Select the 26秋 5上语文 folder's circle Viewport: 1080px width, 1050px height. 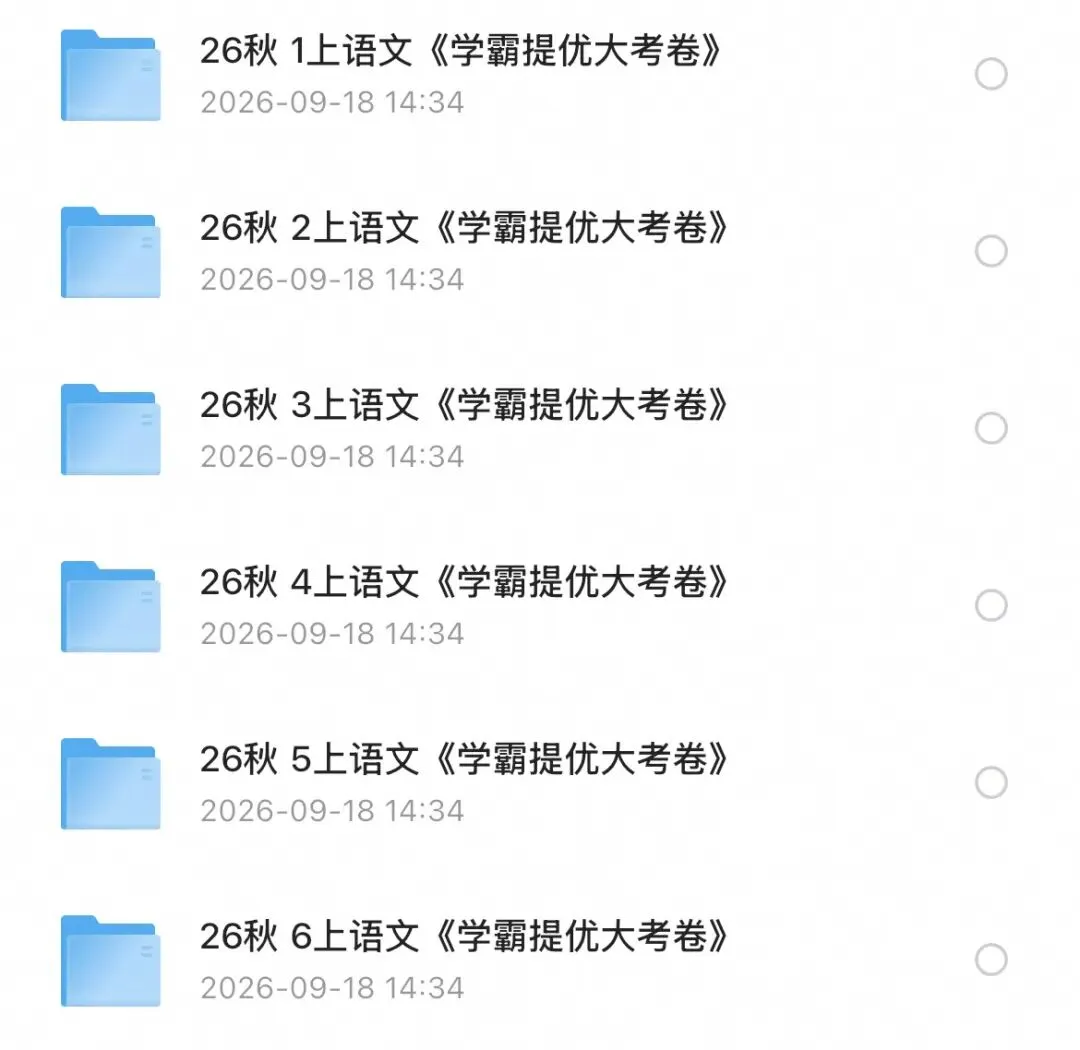point(991,782)
